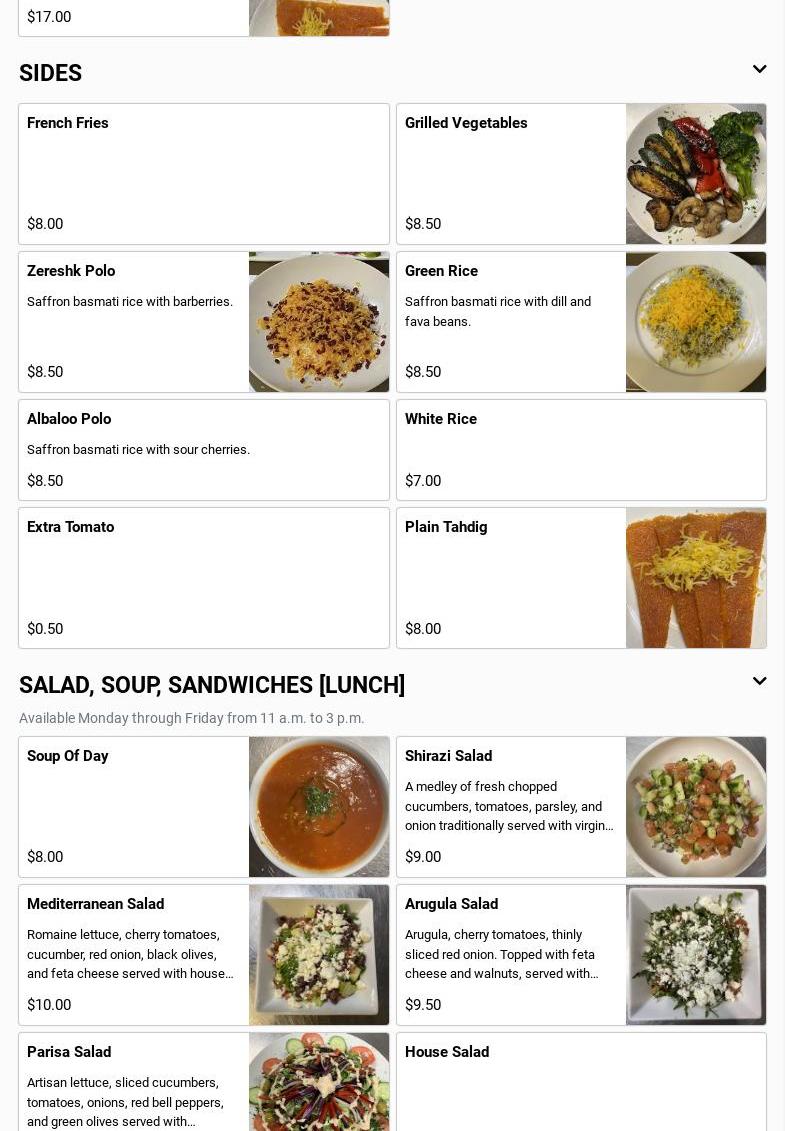Open Zereshk Polo rice details
This screenshot has width=785, height=1131.
pos(203,322)
